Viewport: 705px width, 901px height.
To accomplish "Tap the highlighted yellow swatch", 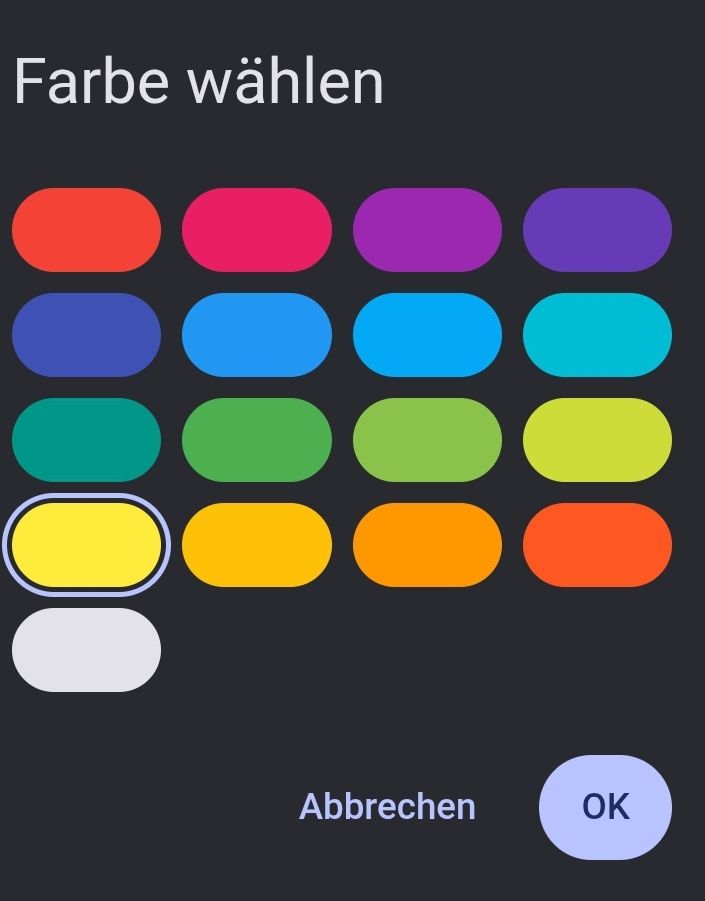I will click(x=86, y=545).
